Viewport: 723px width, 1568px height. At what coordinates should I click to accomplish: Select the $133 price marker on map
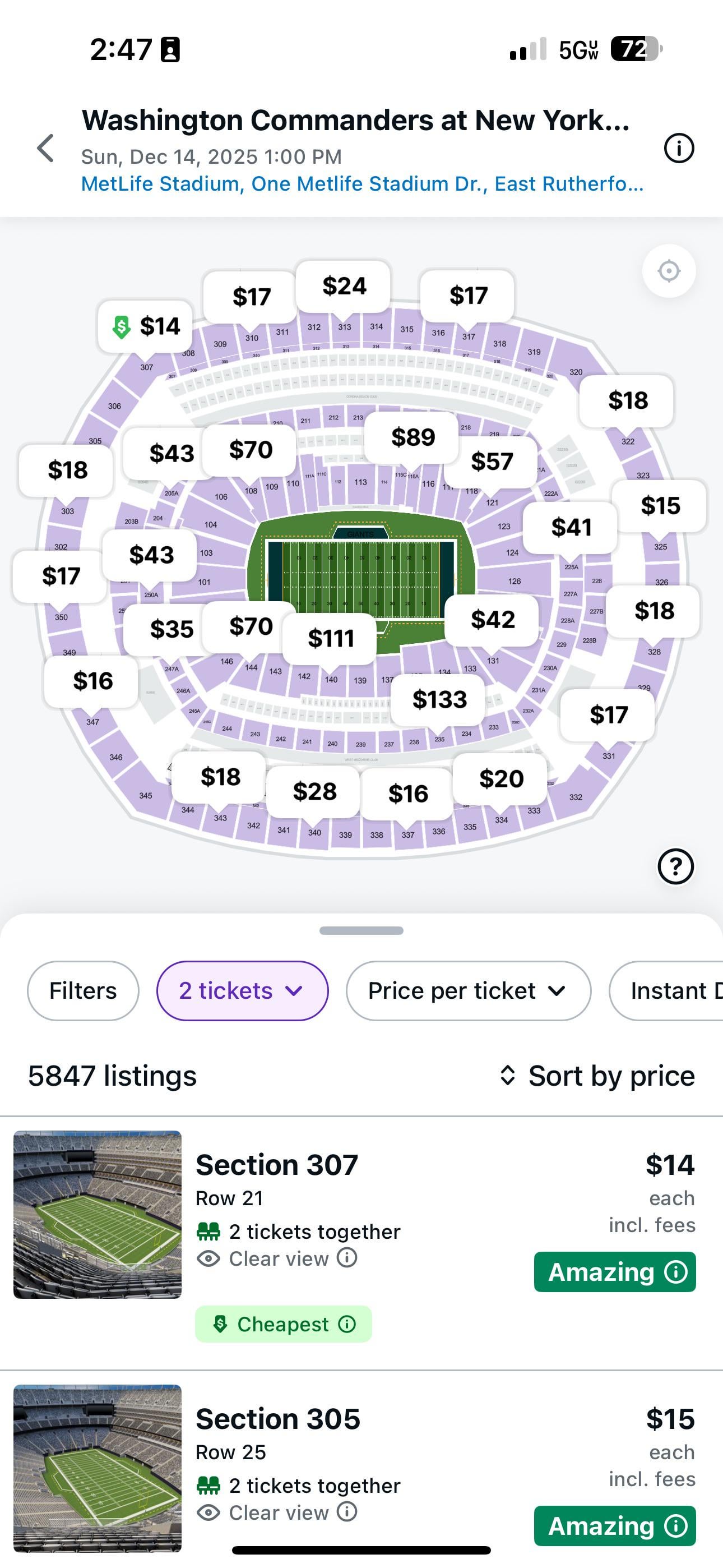click(439, 700)
